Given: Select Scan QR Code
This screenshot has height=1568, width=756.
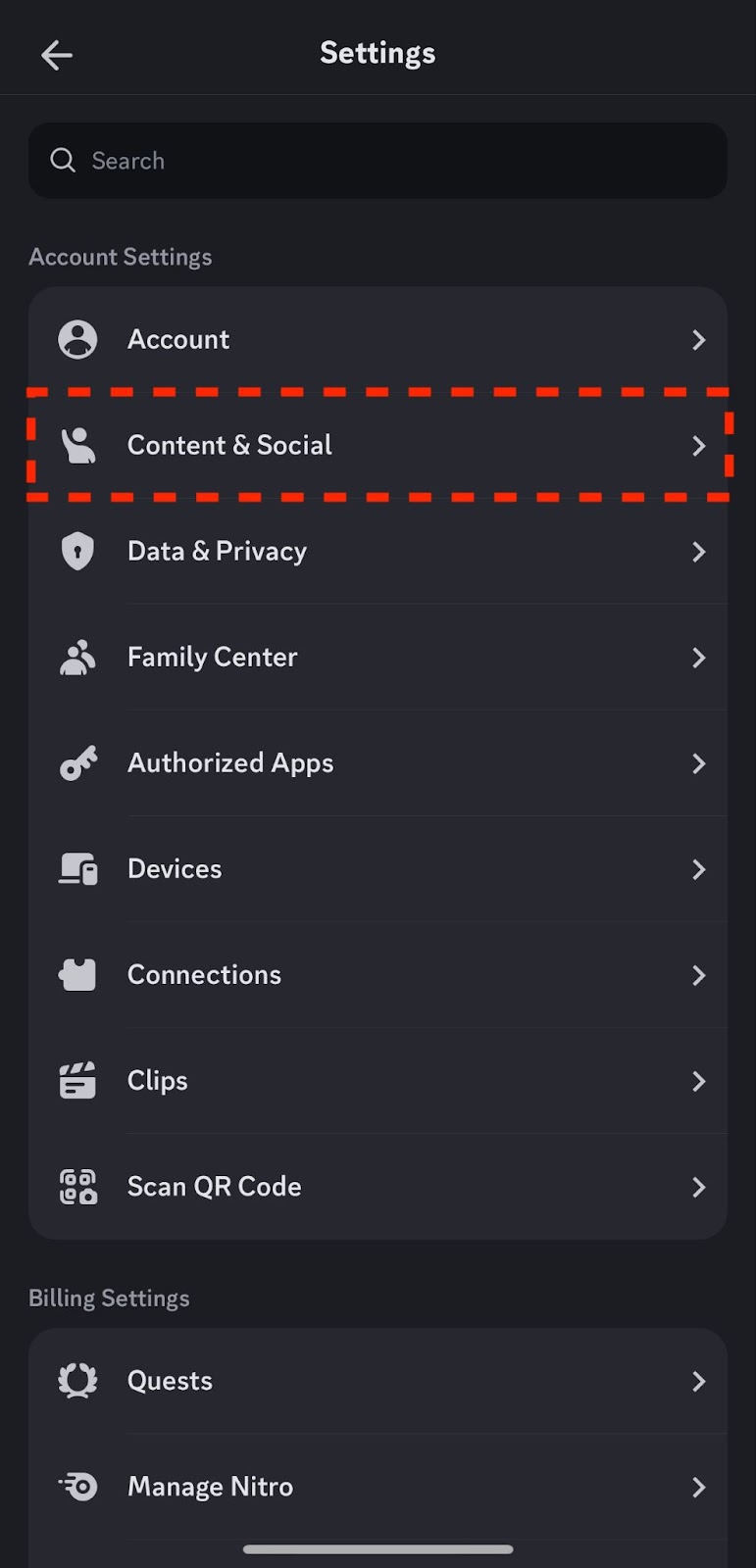Looking at the screenshot, I should [378, 1186].
